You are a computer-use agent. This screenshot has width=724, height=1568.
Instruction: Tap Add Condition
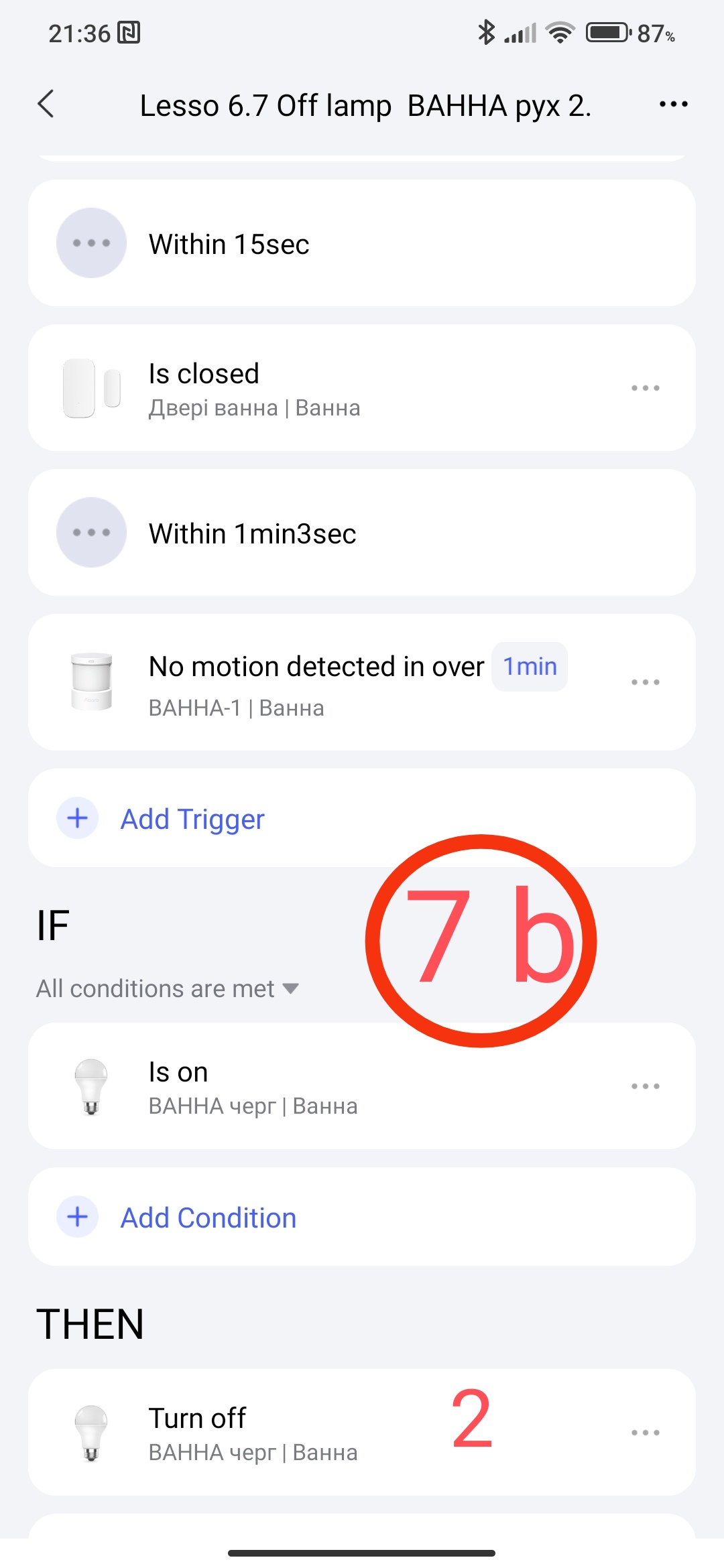pos(208,1218)
